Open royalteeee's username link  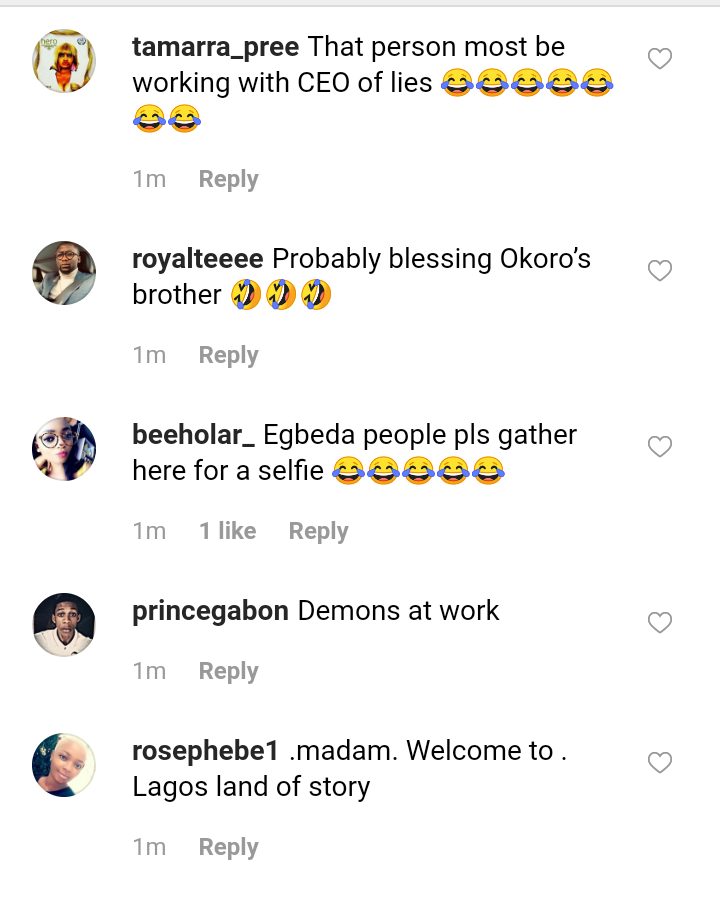point(198,259)
